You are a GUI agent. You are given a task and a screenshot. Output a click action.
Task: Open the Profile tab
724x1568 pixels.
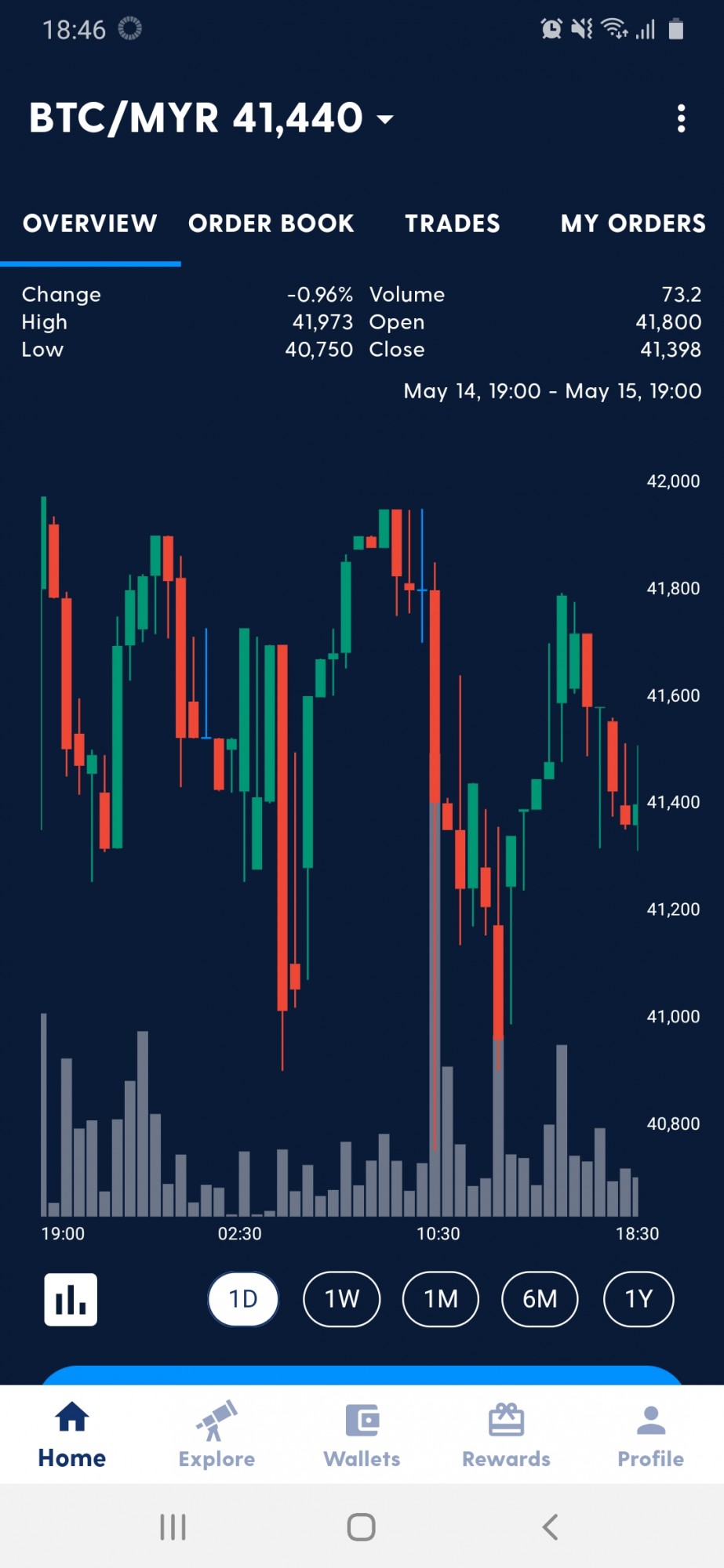click(x=651, y=1435)
